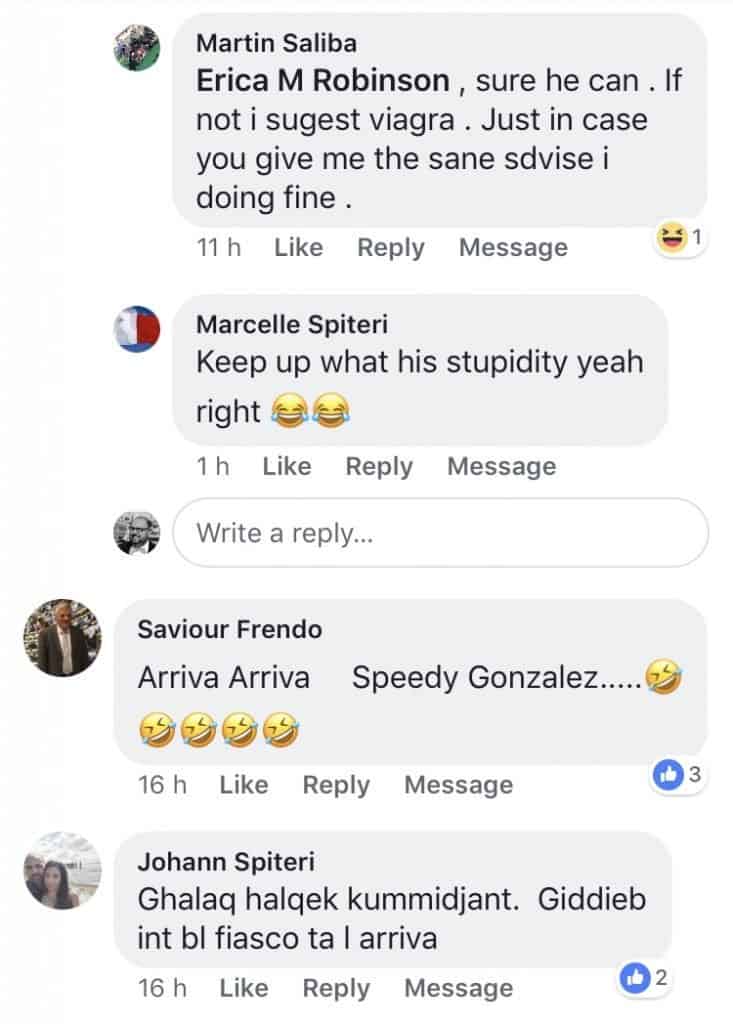This screenshot has width=733, height=1024.
Task: View reactions on Martin Saliba's comment
Action: pyautogui.click(x=679, y=237)
